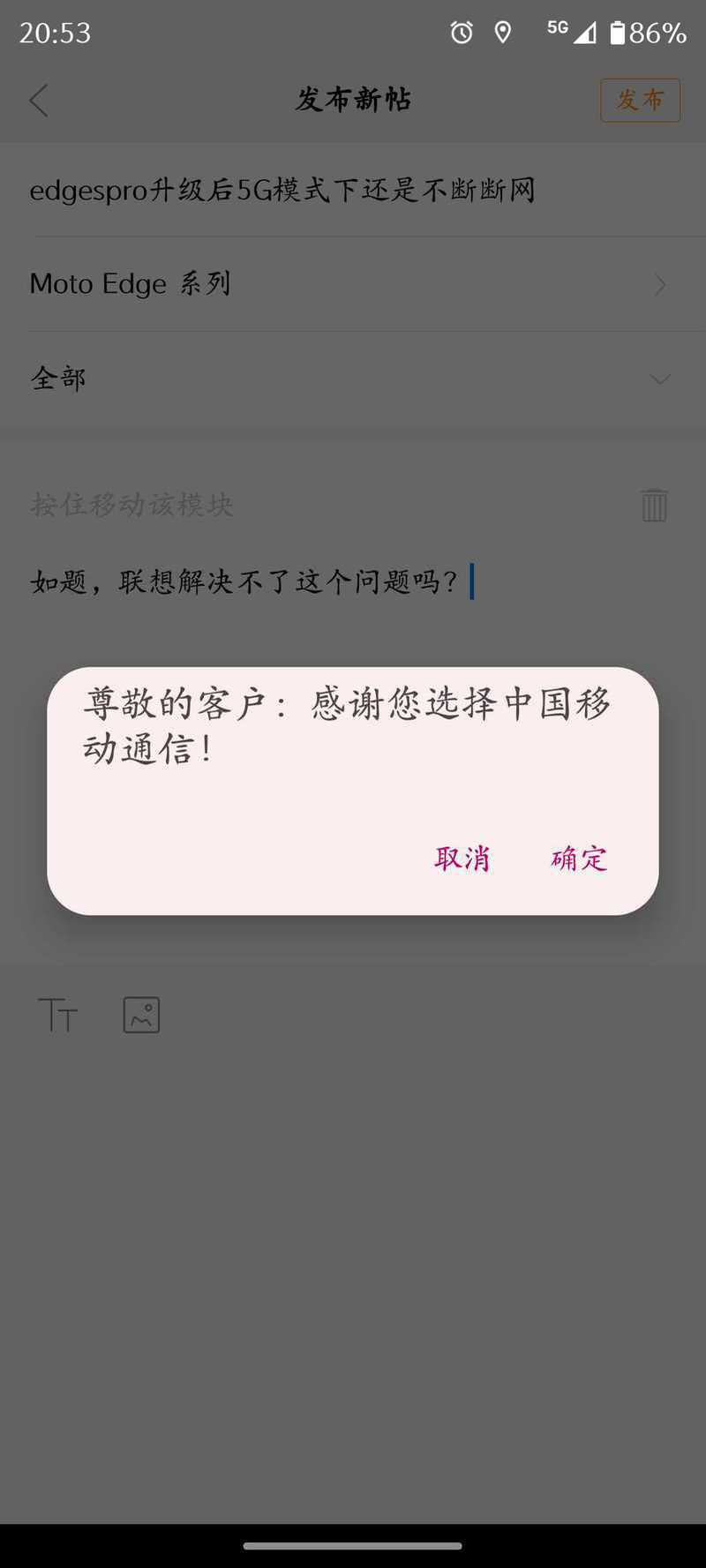706x1568 pixels.
Task: Expand the 全部 dropdown
Action: (353, 379)
